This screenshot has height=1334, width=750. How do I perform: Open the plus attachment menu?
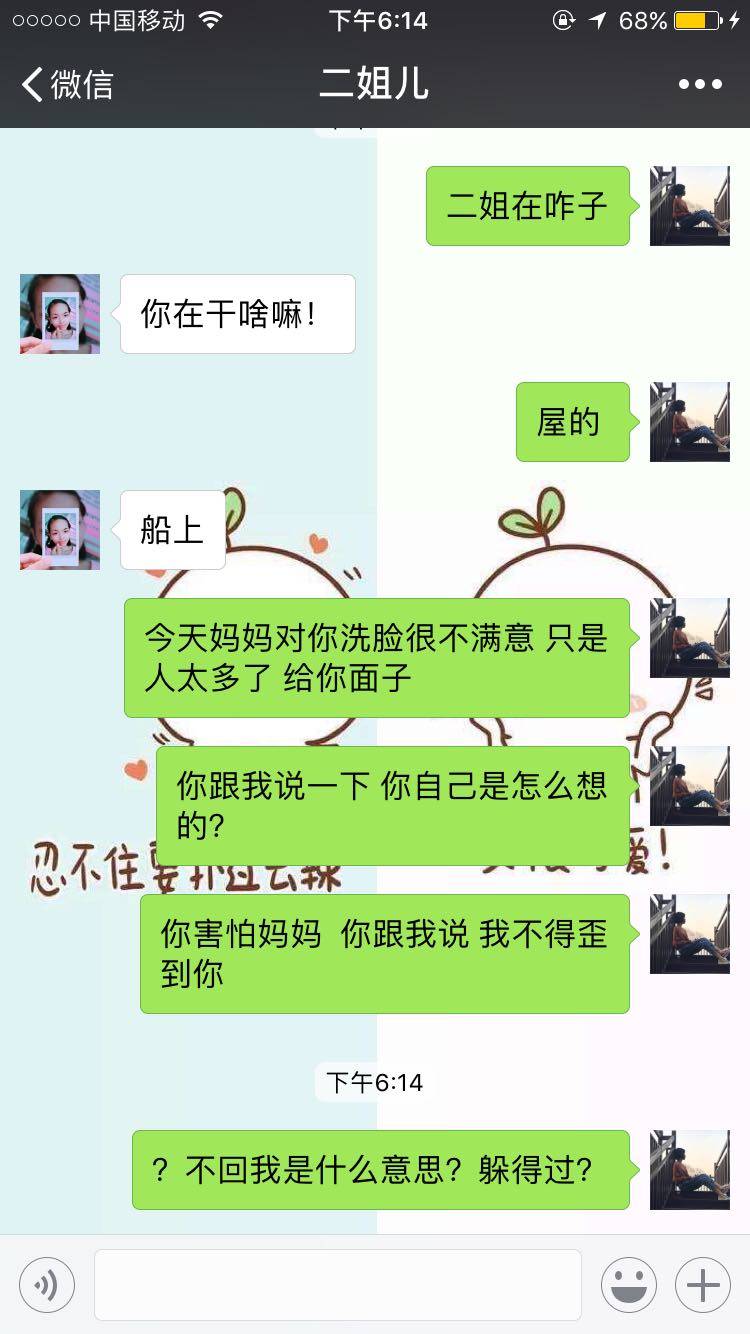pyautogui.click(x=703, y=1285)
